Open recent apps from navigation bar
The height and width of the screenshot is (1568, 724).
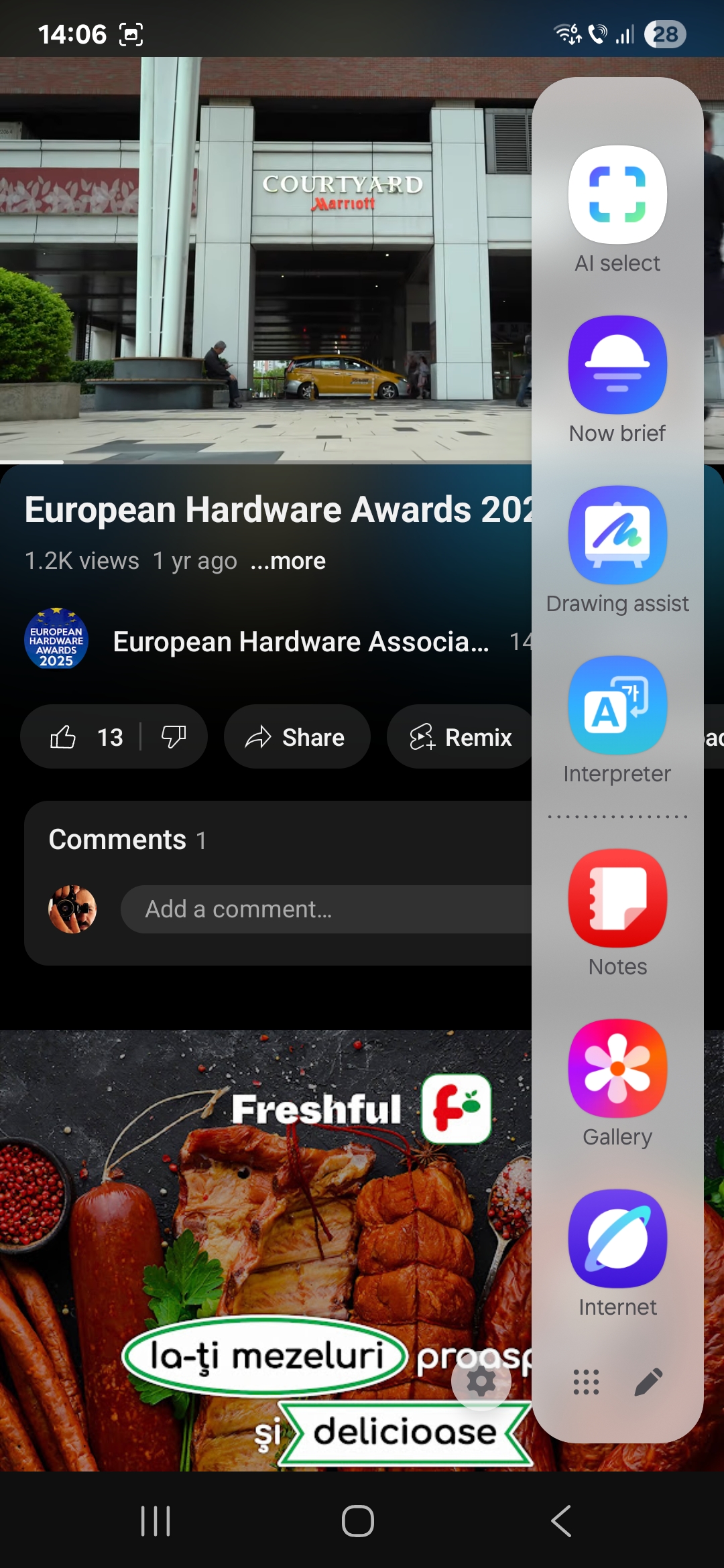tap(156, 1521)
